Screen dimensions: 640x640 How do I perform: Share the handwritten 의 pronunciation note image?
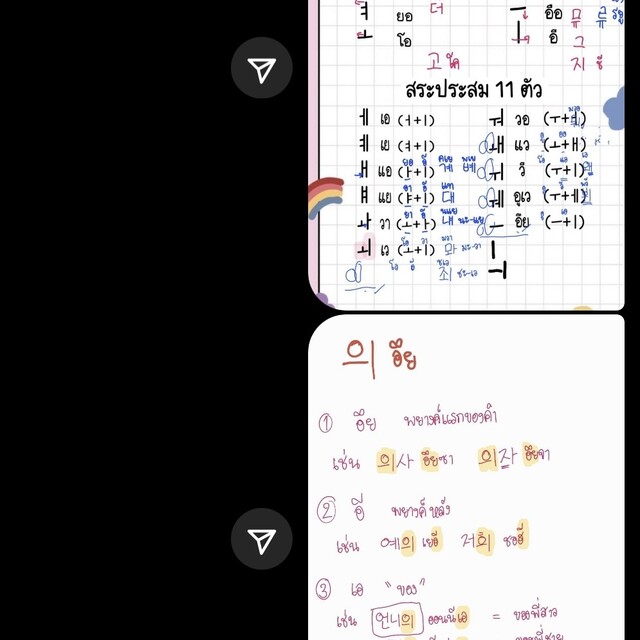point(261,540)
